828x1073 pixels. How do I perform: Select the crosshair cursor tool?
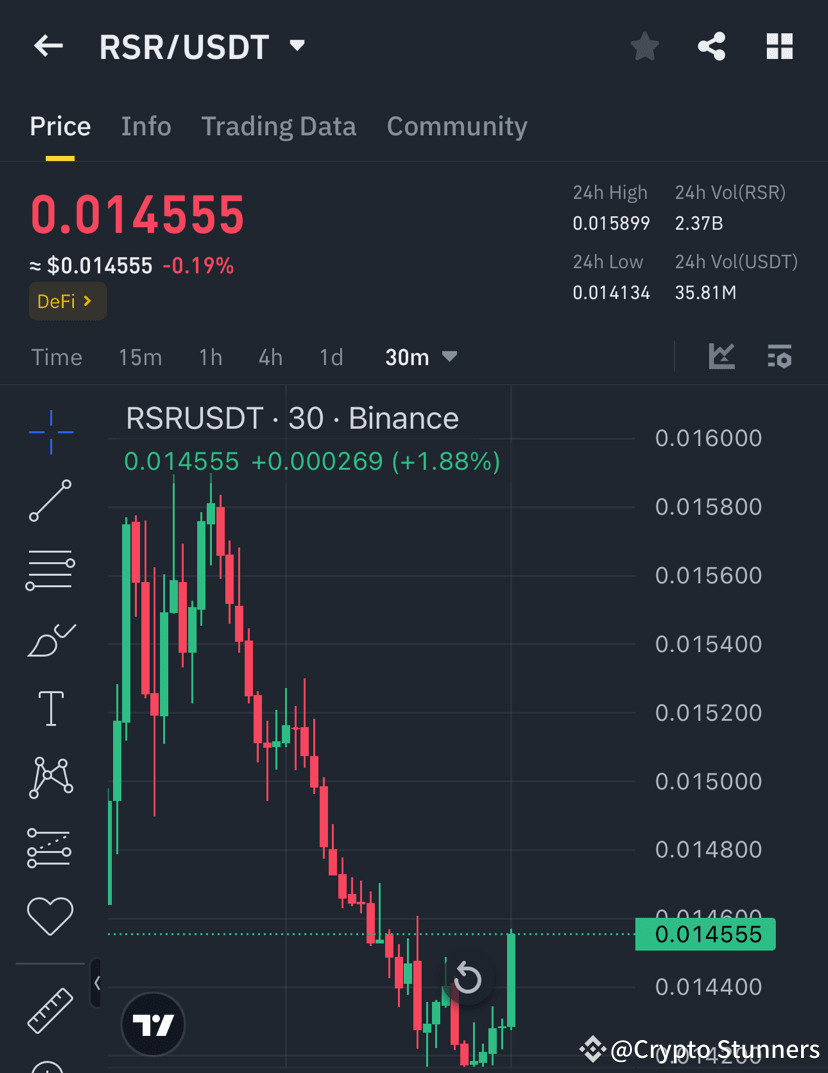pyautogui.click(x=50, y=432)
